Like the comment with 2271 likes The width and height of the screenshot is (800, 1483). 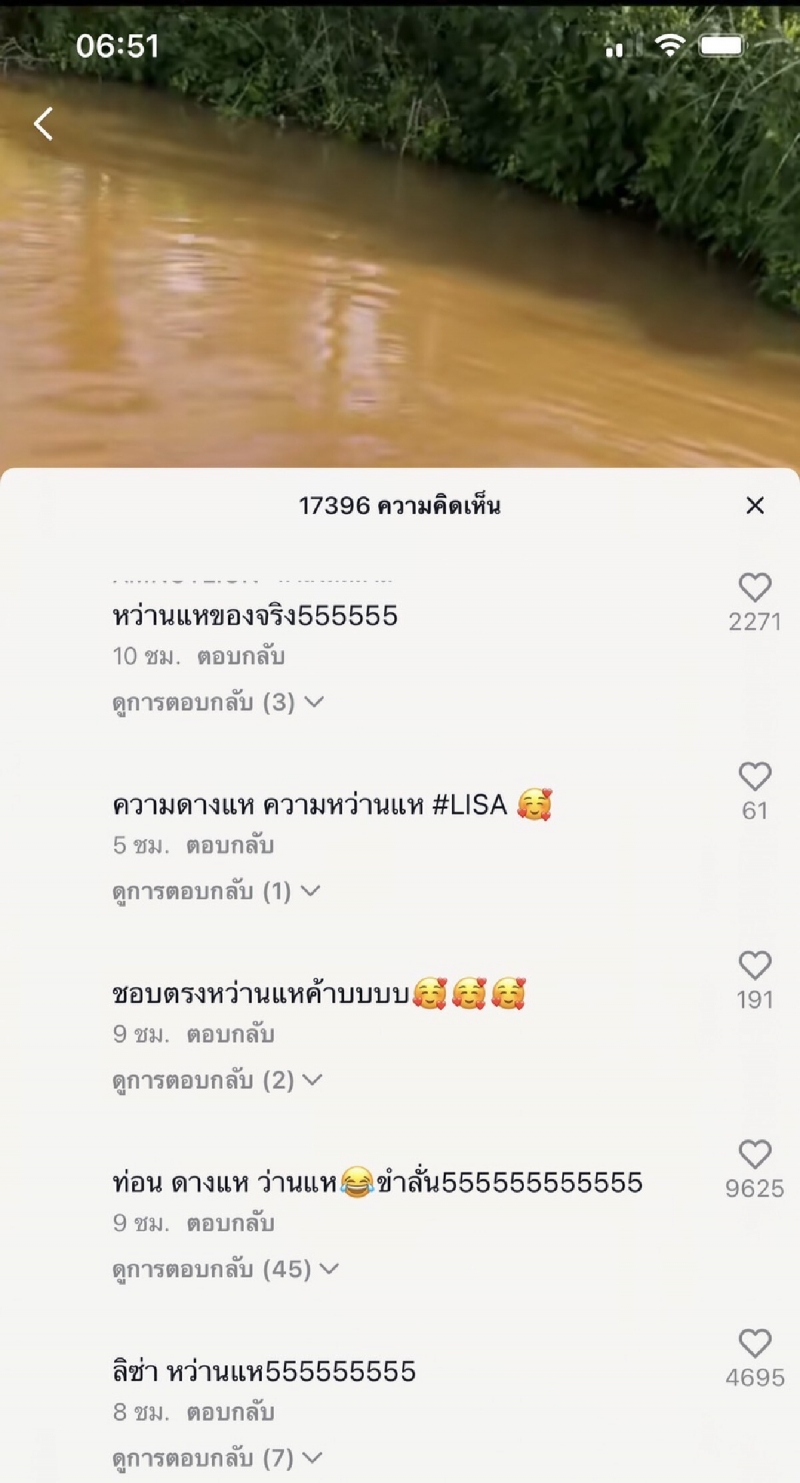[x=755, y=587]
